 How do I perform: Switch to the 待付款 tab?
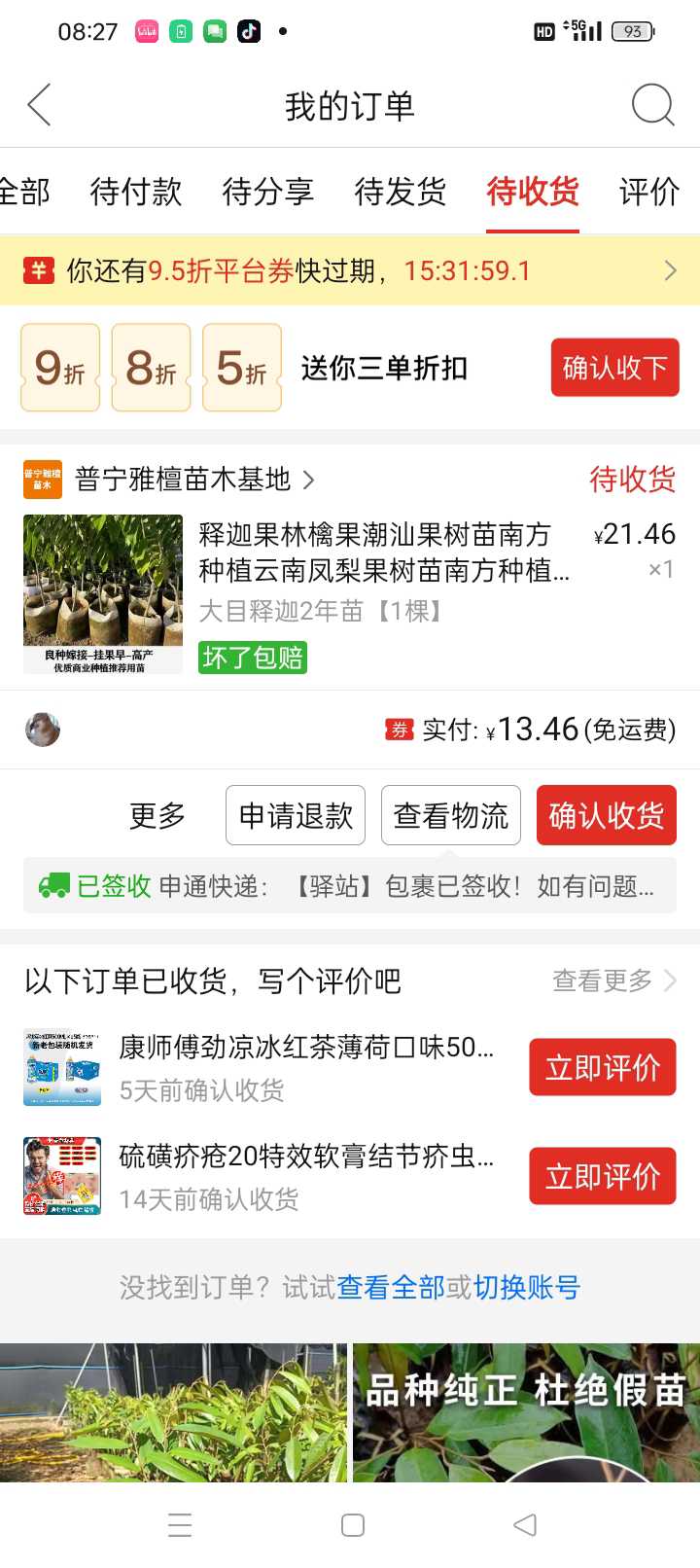point(136,192)
